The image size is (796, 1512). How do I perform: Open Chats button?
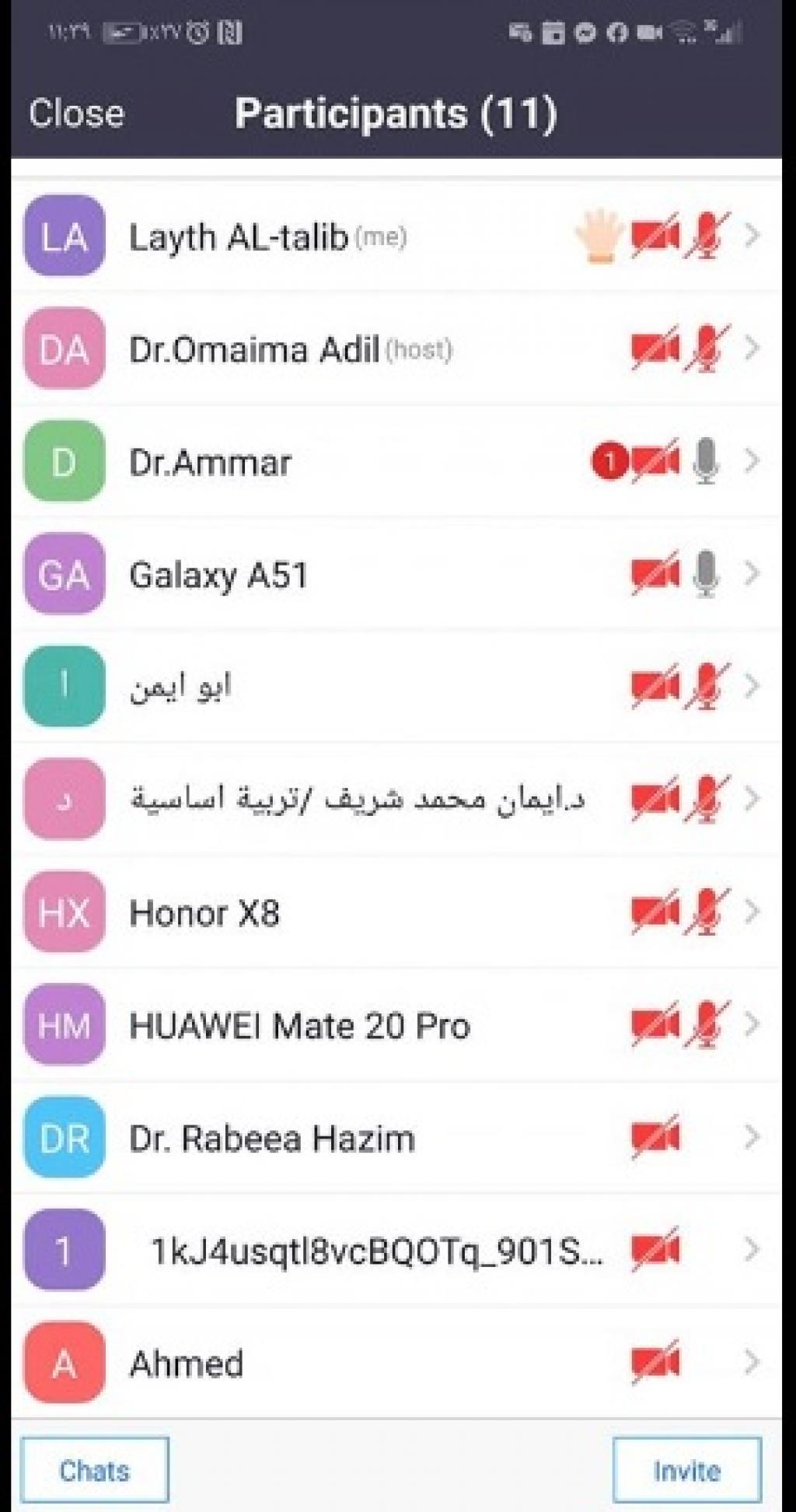95,1470
